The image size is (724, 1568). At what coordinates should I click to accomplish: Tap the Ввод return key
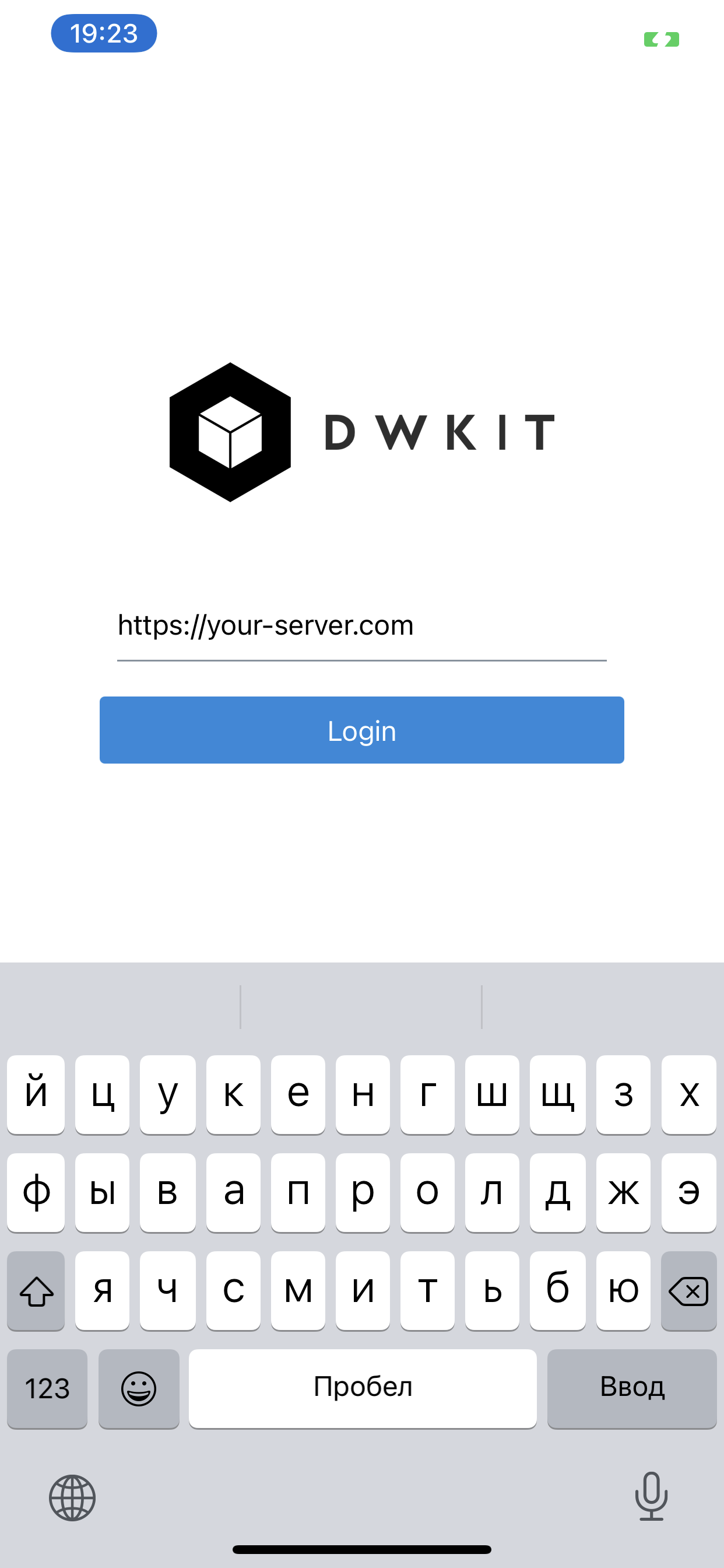tap(631, 1388)
